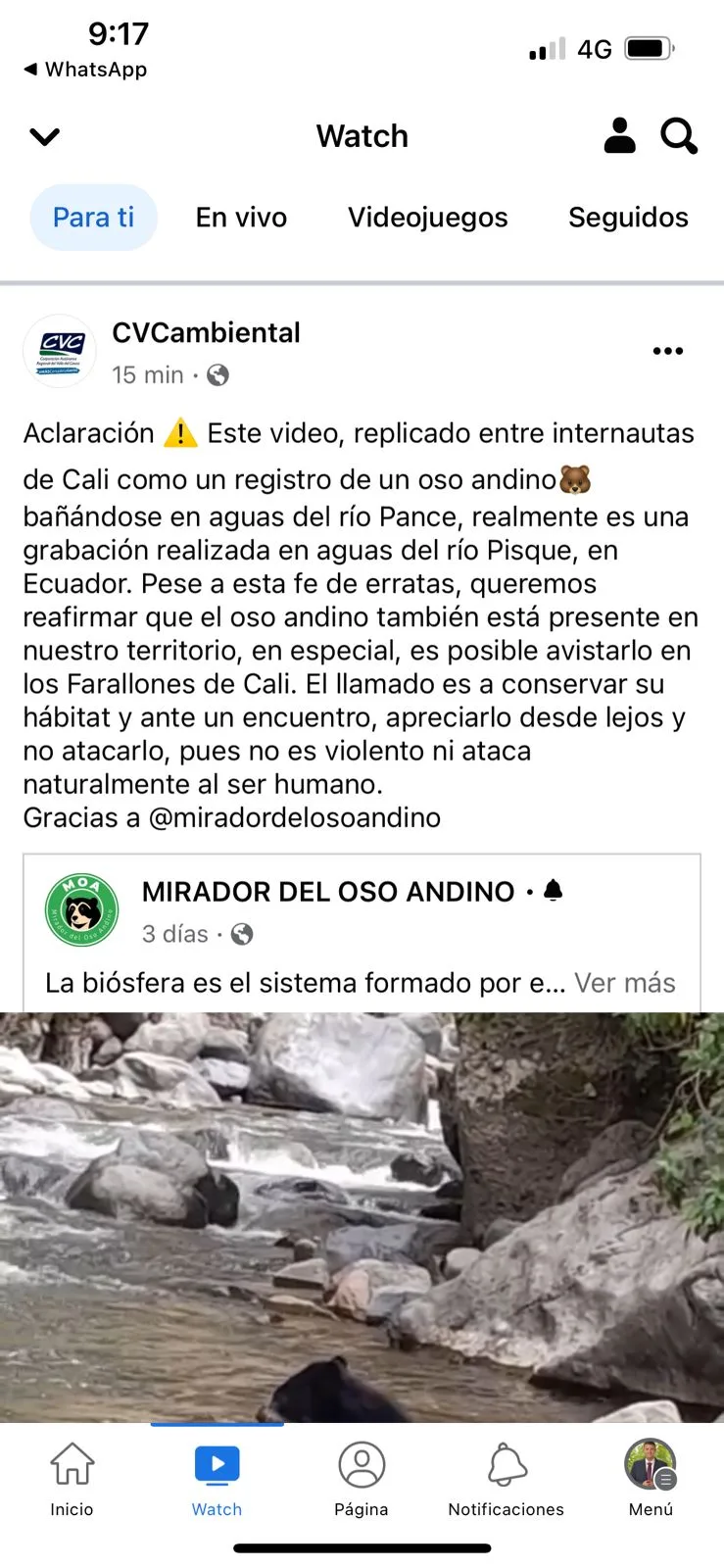The height and width of the screenshot is (1568, 724).
Task: Open the profile icon in Watch header
Action: [619, 136]
